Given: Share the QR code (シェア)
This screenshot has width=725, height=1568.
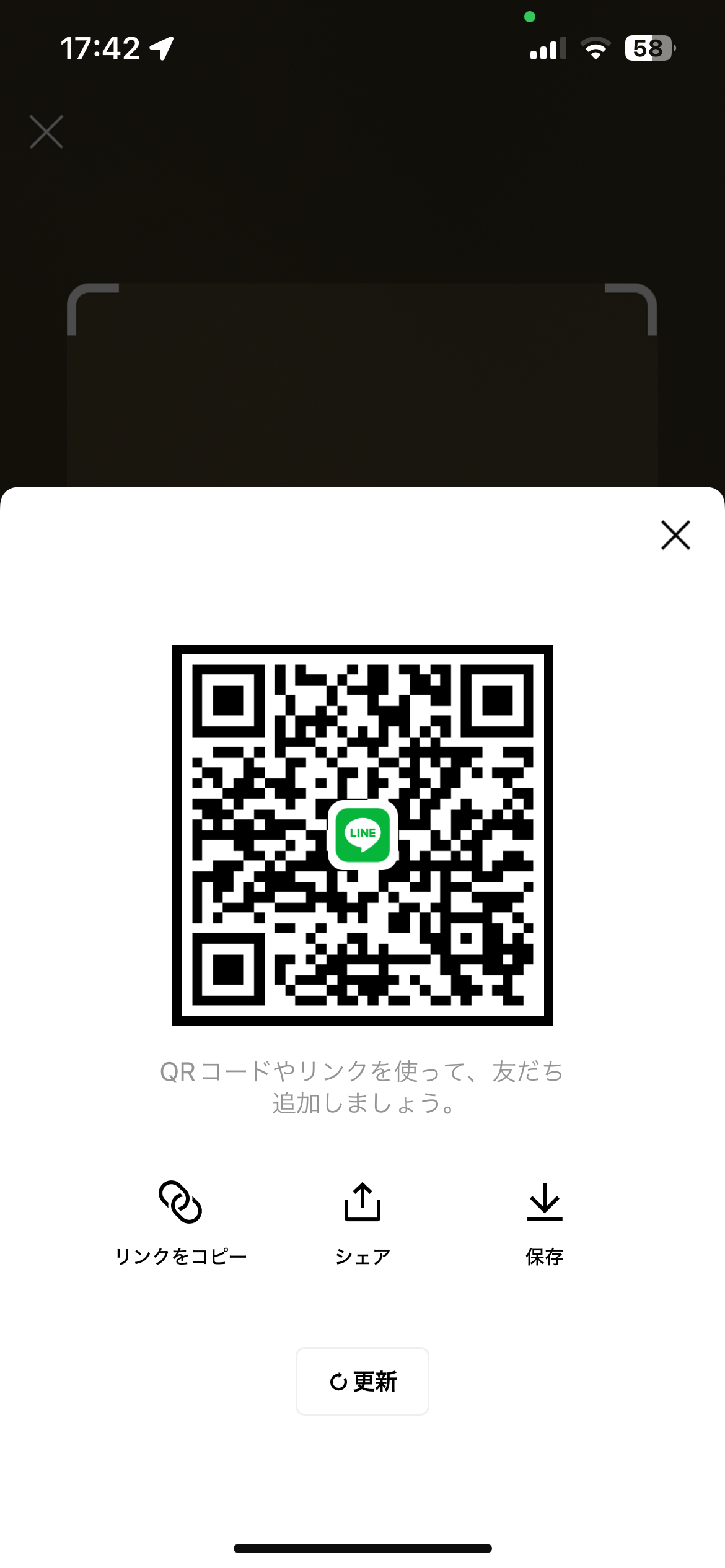Looking at the screenshot, I should (x=362, y=1221).
